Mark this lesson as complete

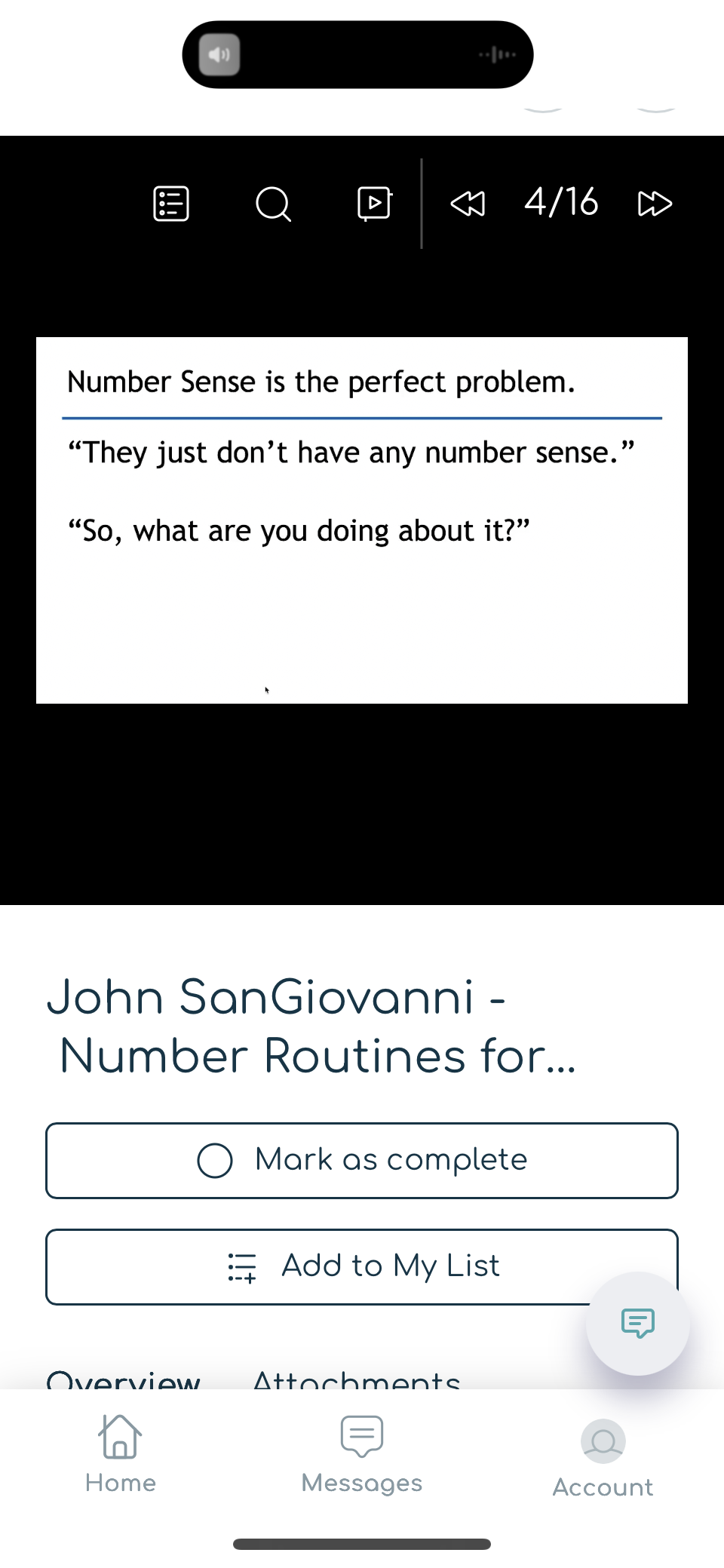coord(362,1160)
